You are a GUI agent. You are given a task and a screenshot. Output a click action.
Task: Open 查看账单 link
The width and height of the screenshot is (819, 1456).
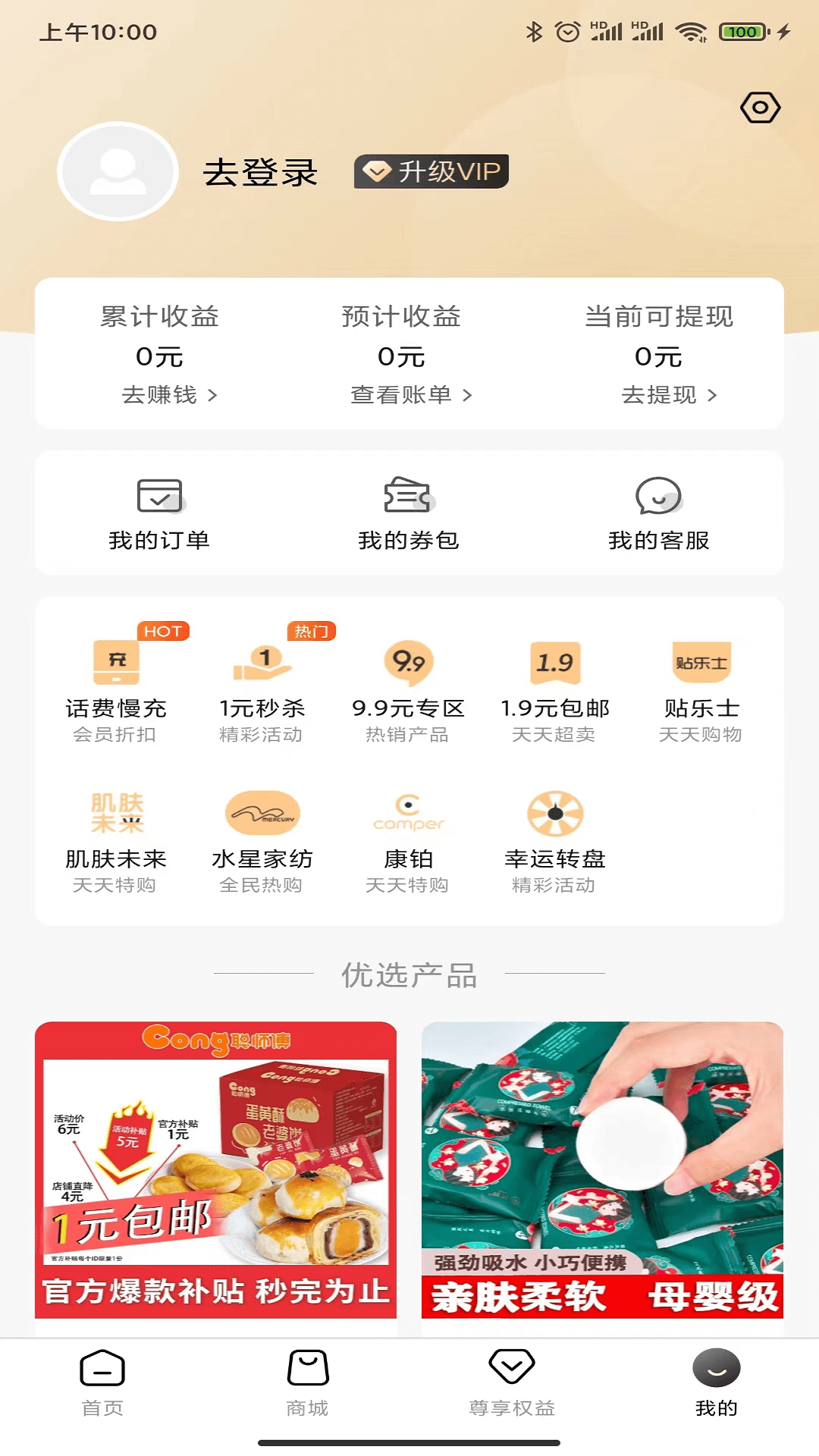410,395
